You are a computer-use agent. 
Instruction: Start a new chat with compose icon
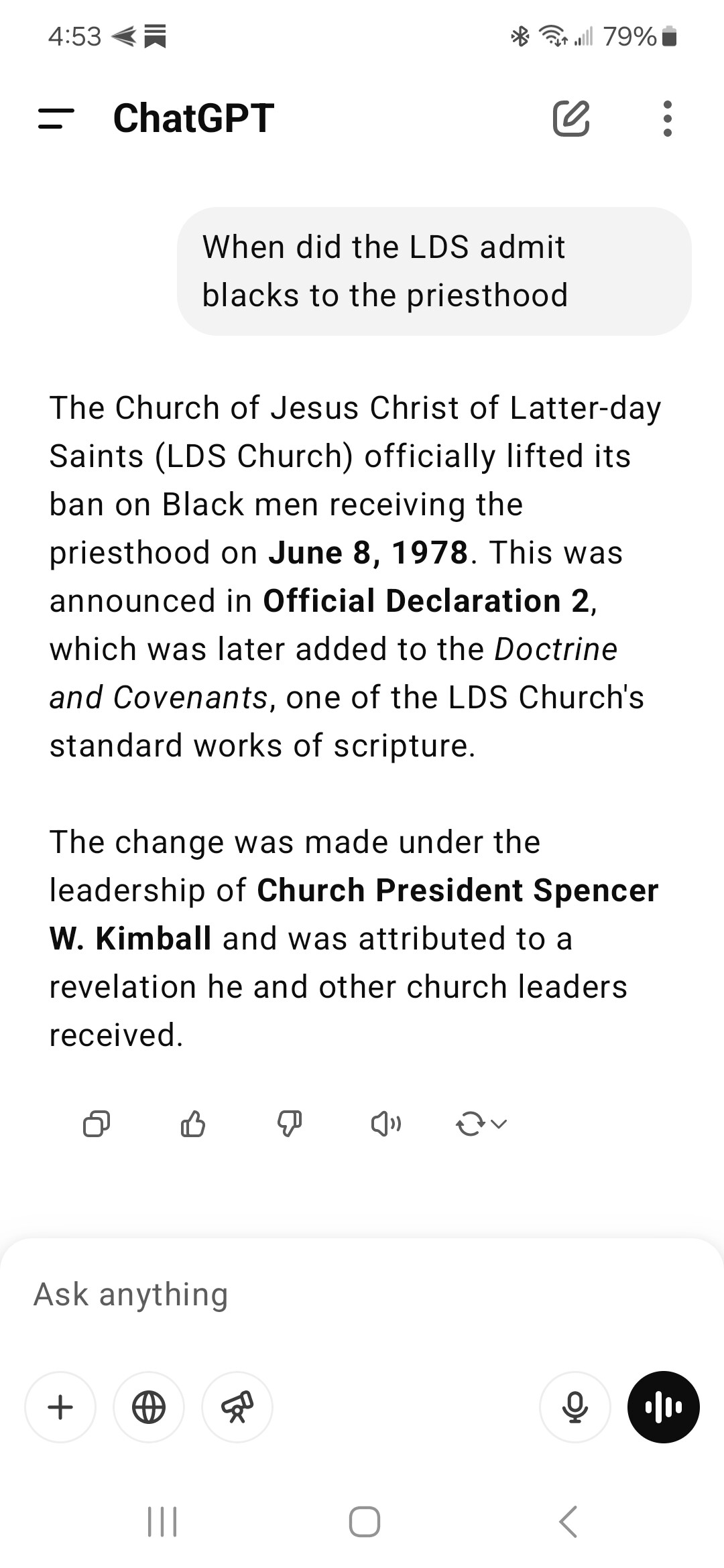(571, 119)
